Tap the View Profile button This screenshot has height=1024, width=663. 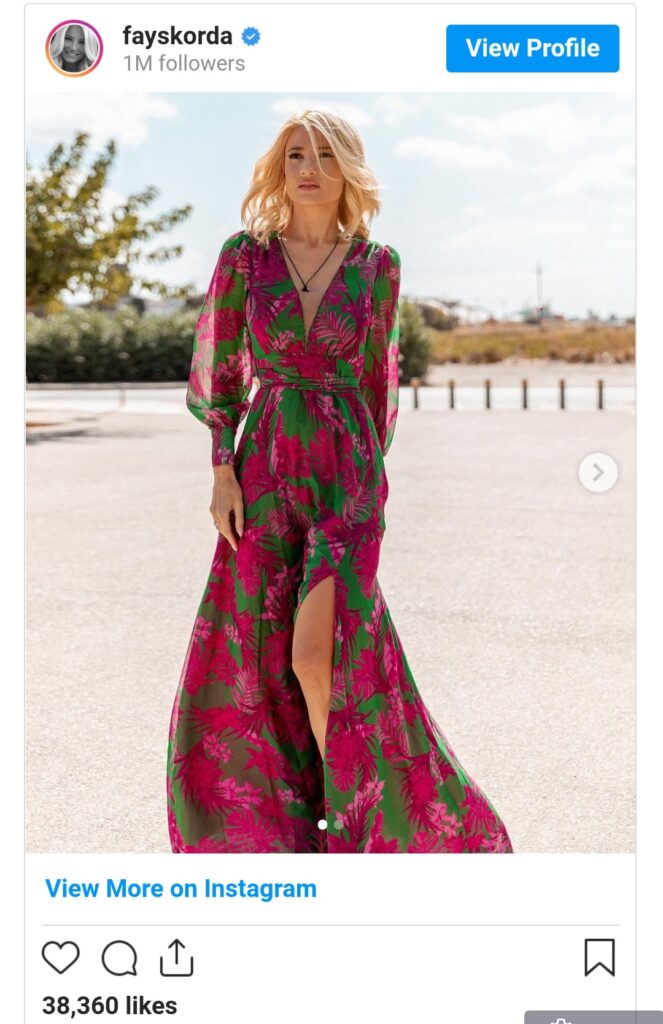point(532,48)
